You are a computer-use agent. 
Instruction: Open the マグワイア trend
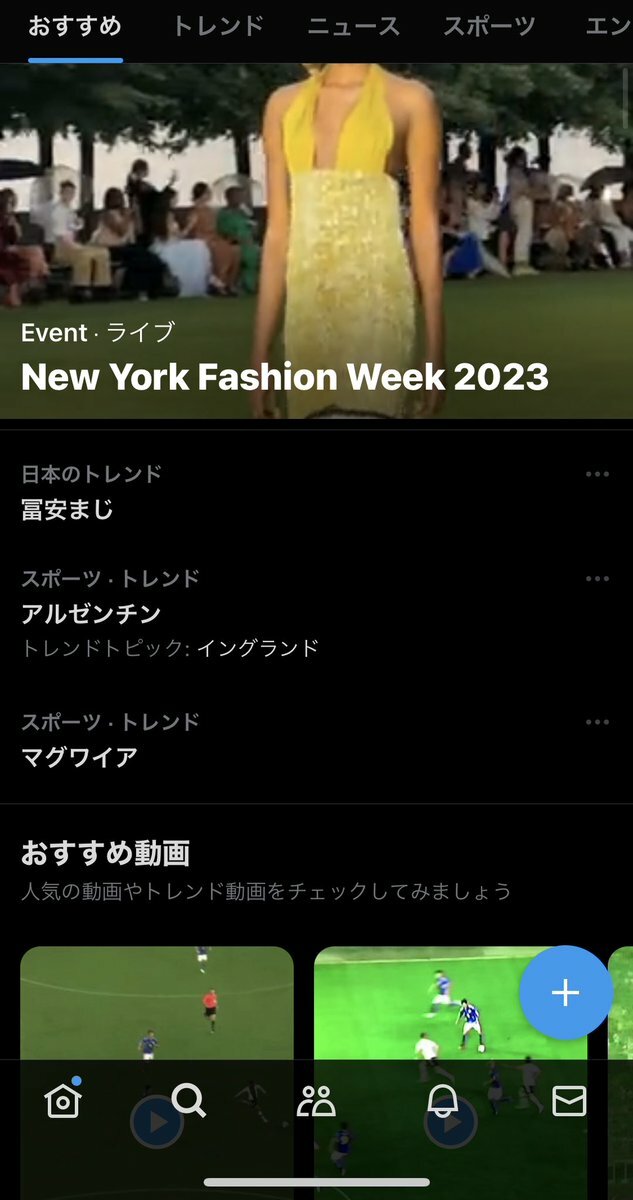[80, 757]
